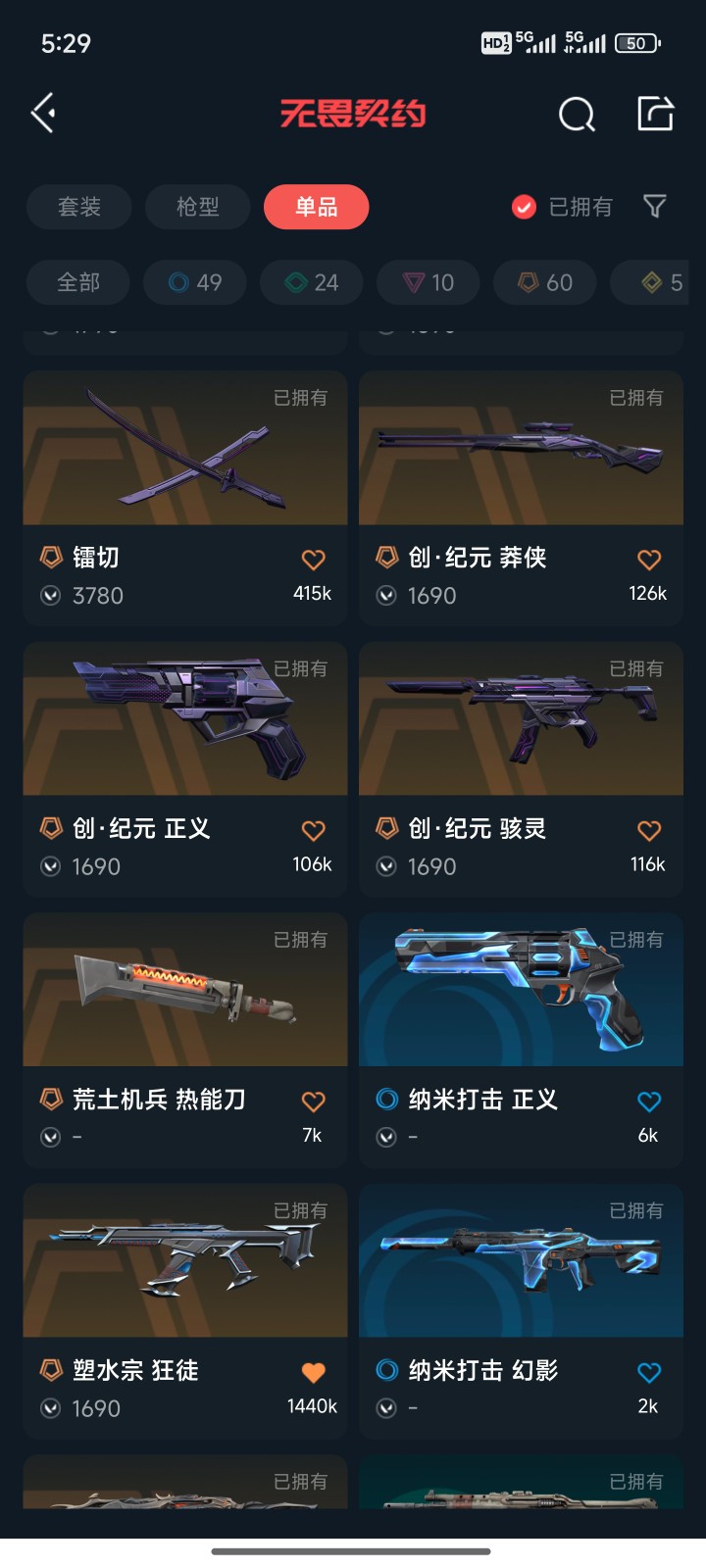Open the filter funnel icon
Viewport: 706px width, 1568px height.
[x=655, y=206]
